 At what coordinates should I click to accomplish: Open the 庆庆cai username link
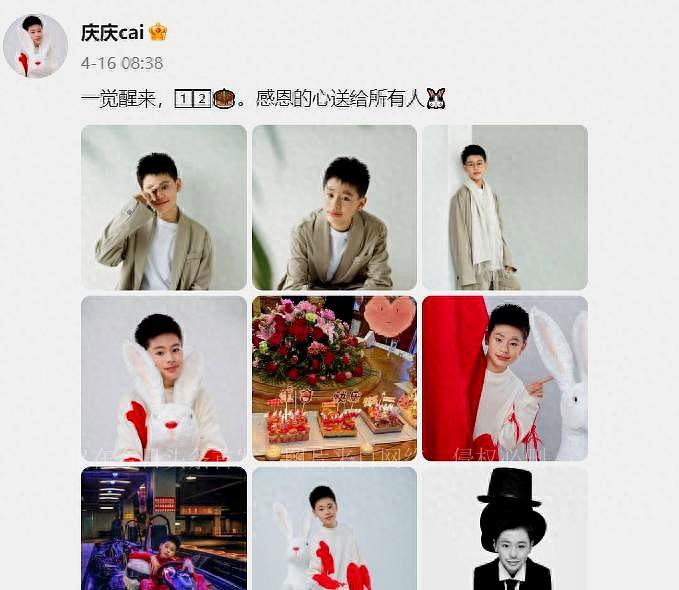113,32
